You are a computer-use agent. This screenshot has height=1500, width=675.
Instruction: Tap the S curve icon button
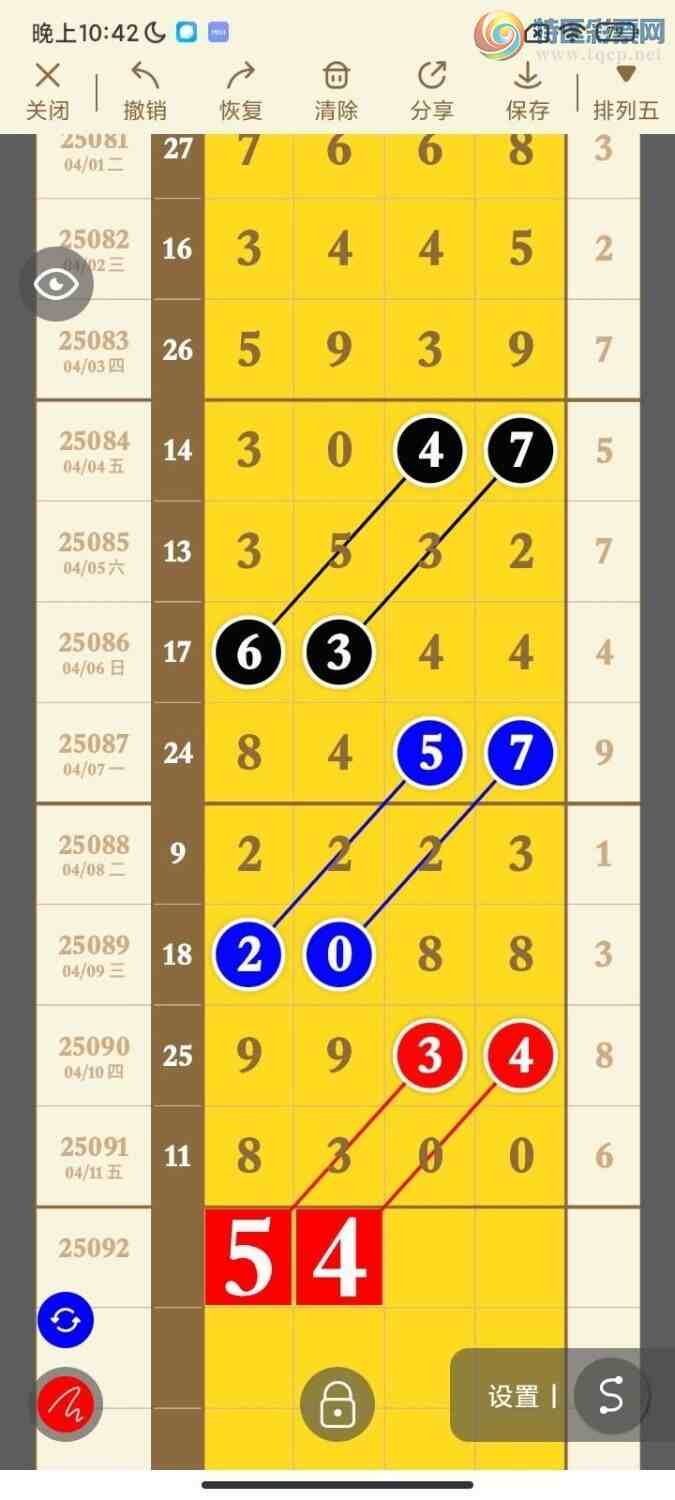point(611,1395)
